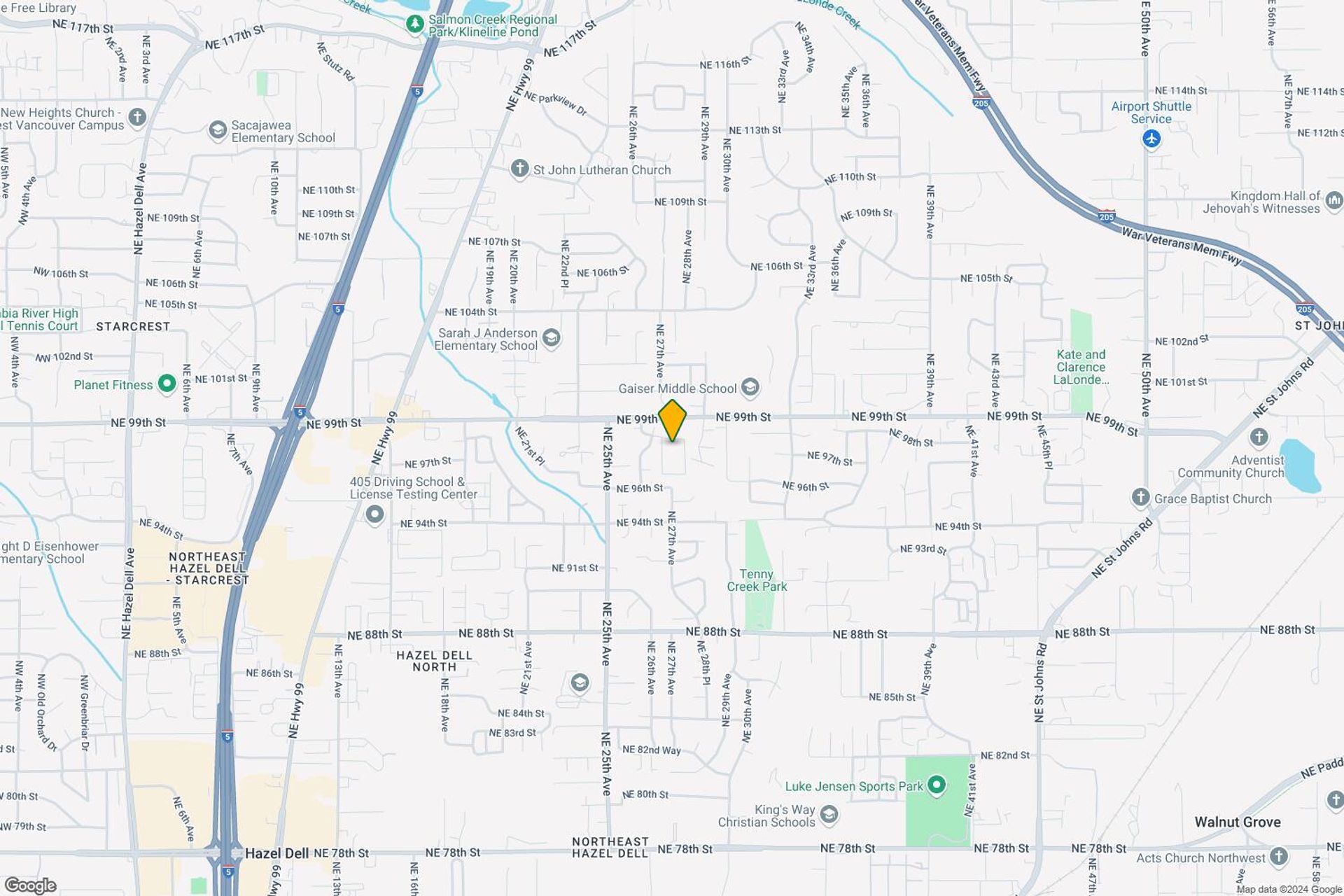This screenshot has width=1344, height=896.
Task: Tap the Grace Baptist Church marker
Action: (1140, 498)
